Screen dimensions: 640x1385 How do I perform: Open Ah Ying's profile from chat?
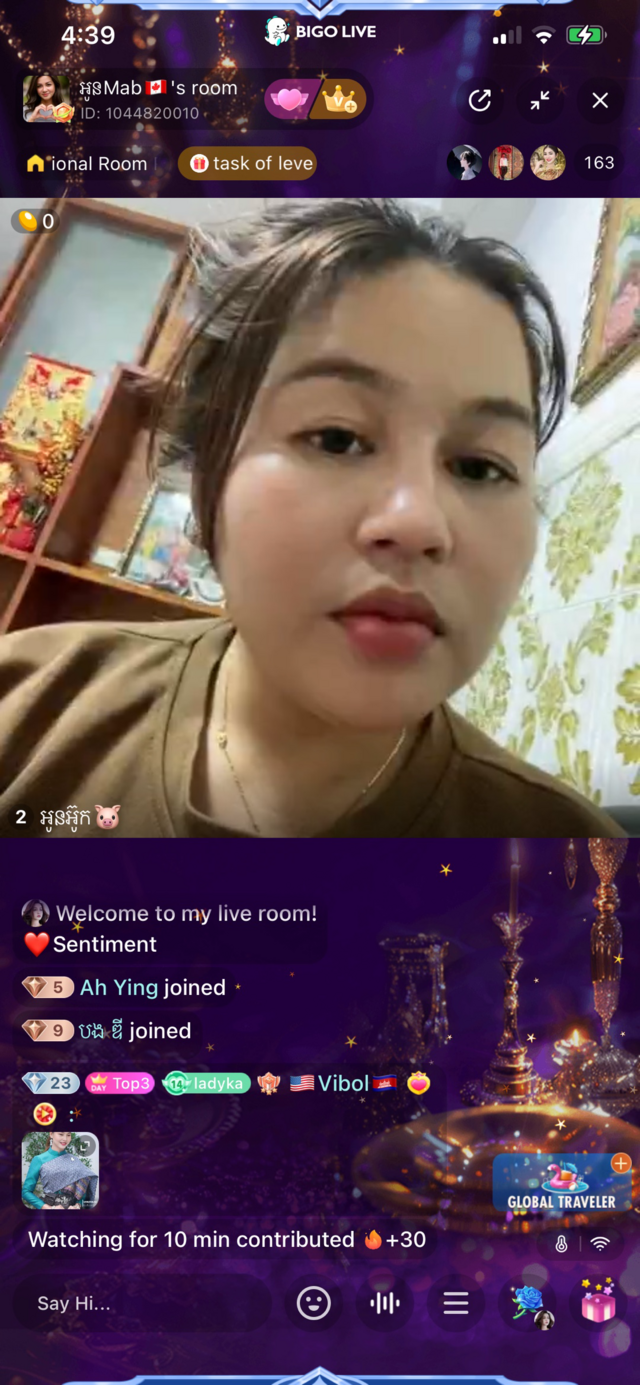coord(119,987)
